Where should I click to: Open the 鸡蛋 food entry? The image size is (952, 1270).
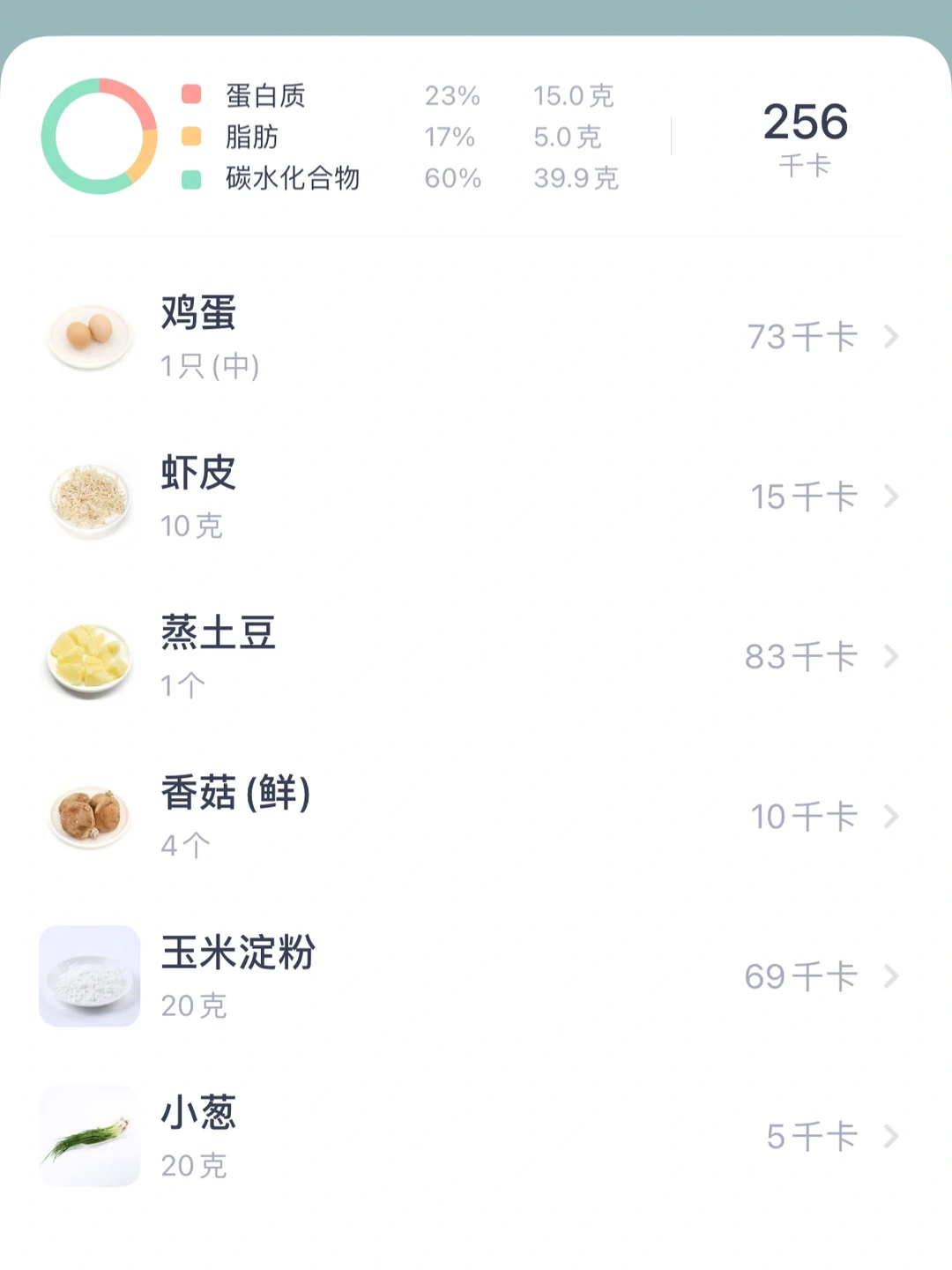[x=474, y=337]
